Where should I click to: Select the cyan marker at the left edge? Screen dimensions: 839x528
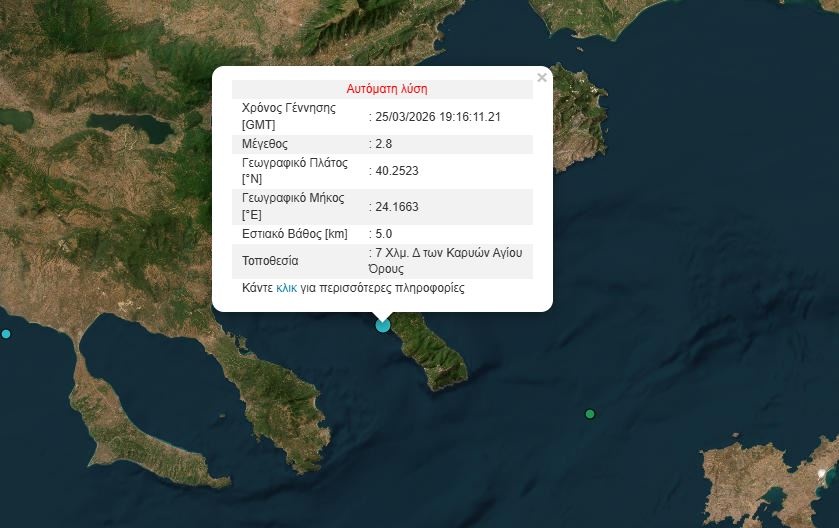point(6,334)
